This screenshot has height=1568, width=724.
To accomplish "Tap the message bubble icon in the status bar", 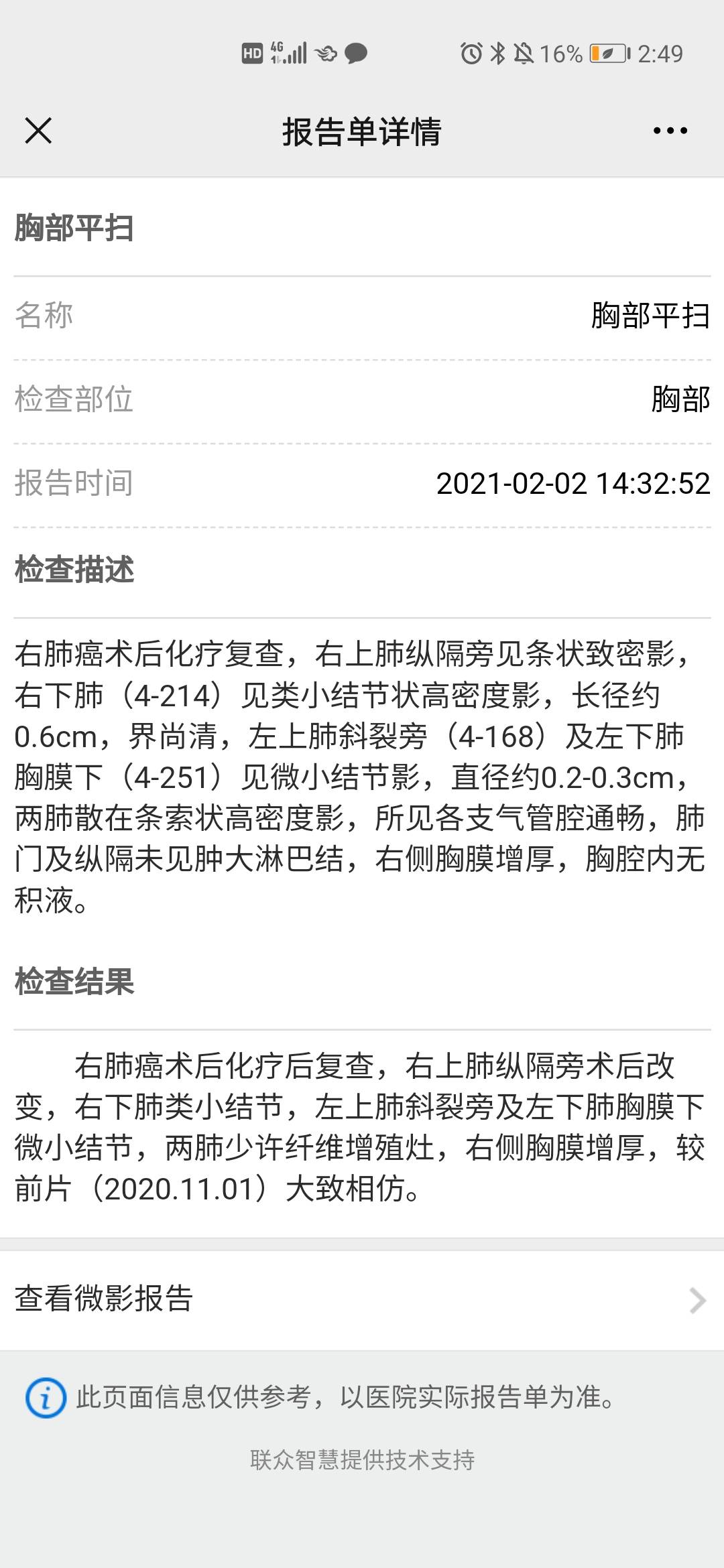I will pos(355,54).
